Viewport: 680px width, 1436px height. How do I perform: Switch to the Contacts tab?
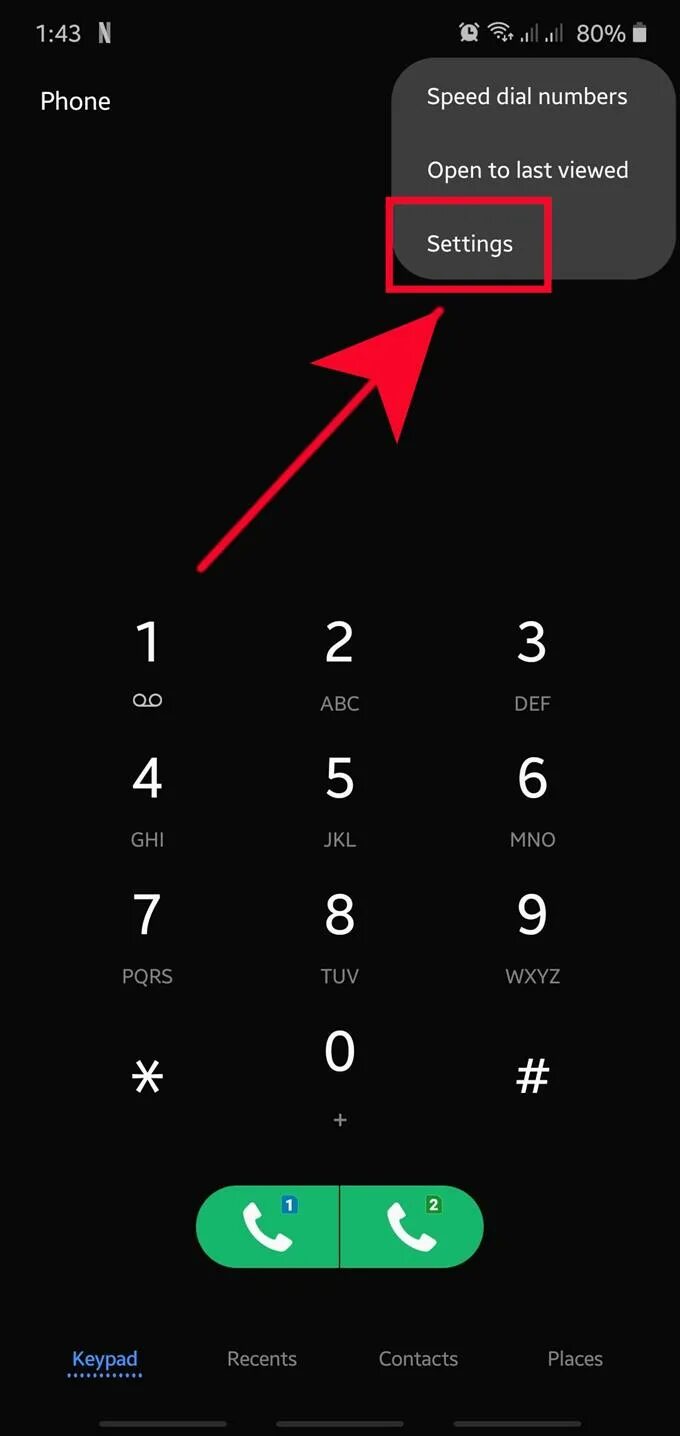[418, 1359]
